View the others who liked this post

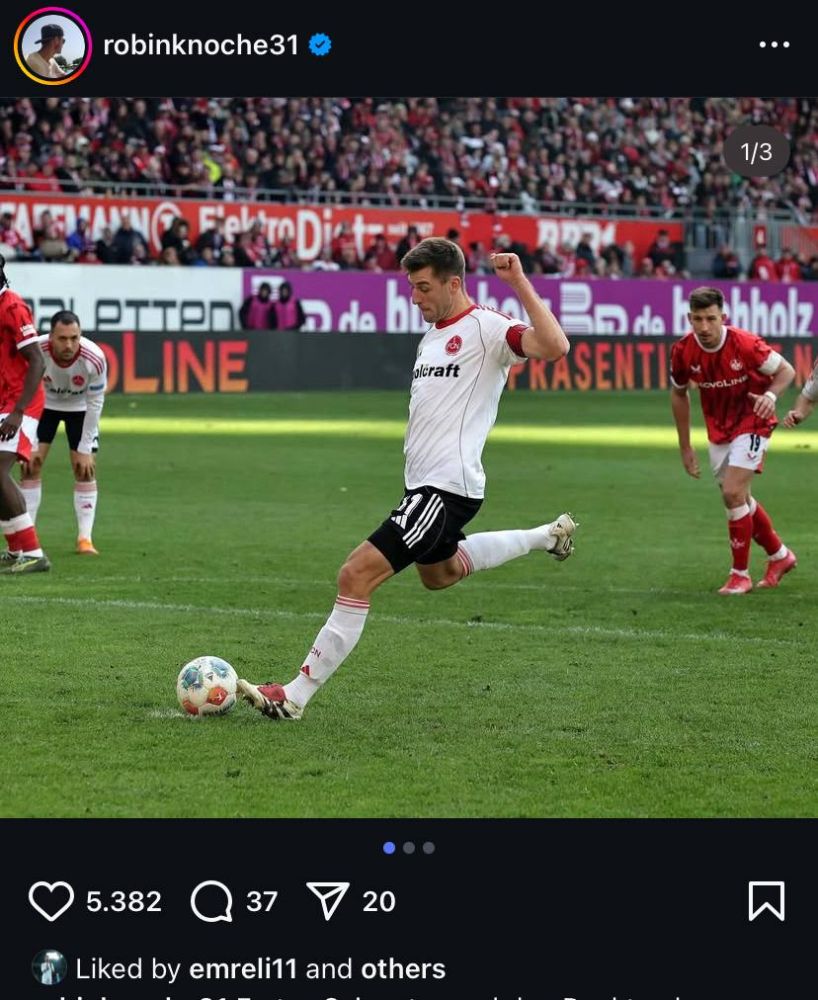pos(403,968)
